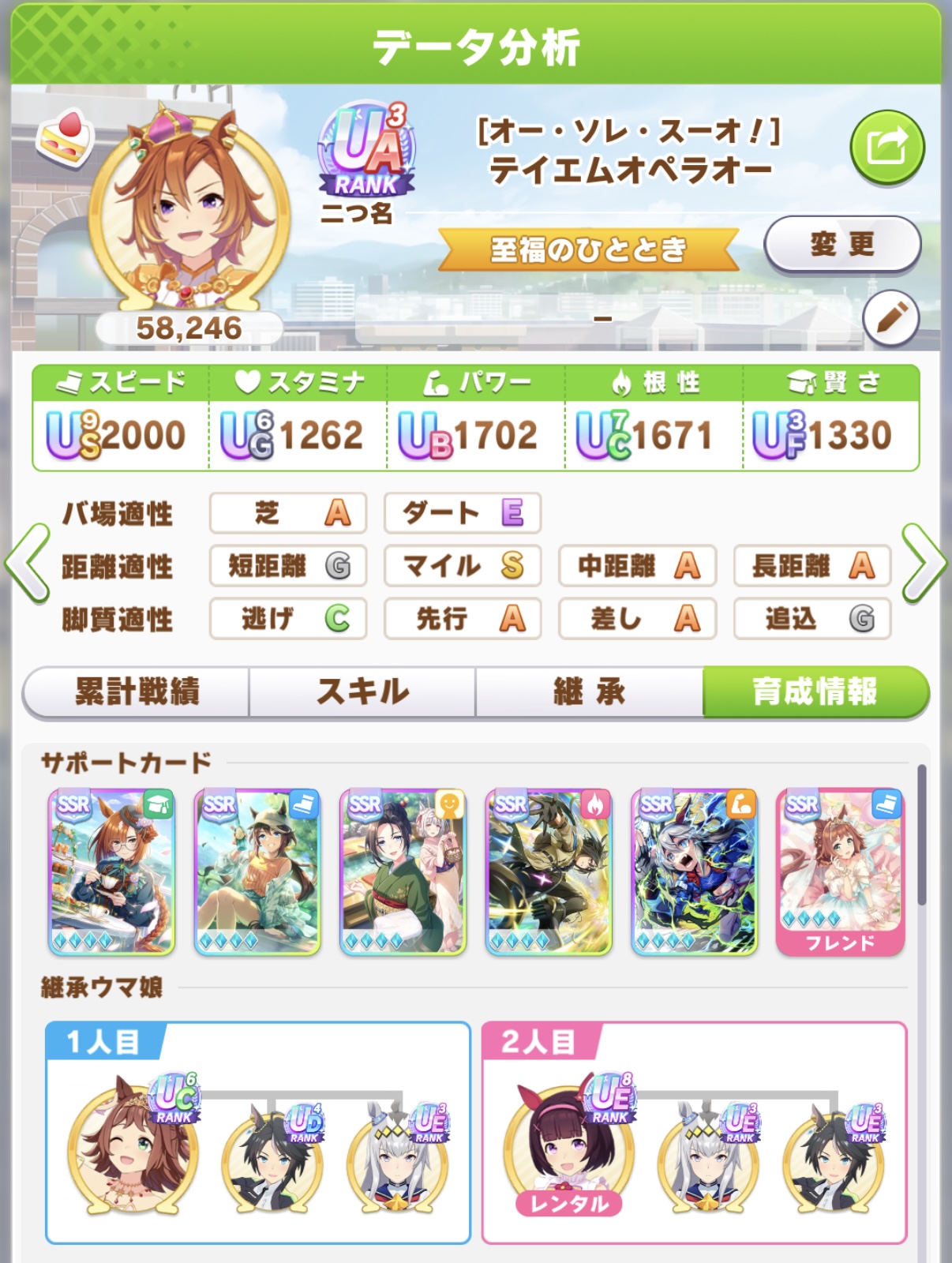Image resolution: width=952 pixels, height=1263 pixels.
Task: Open the フレンド support card
Action: pyautogui.click(x=840, y=871)
